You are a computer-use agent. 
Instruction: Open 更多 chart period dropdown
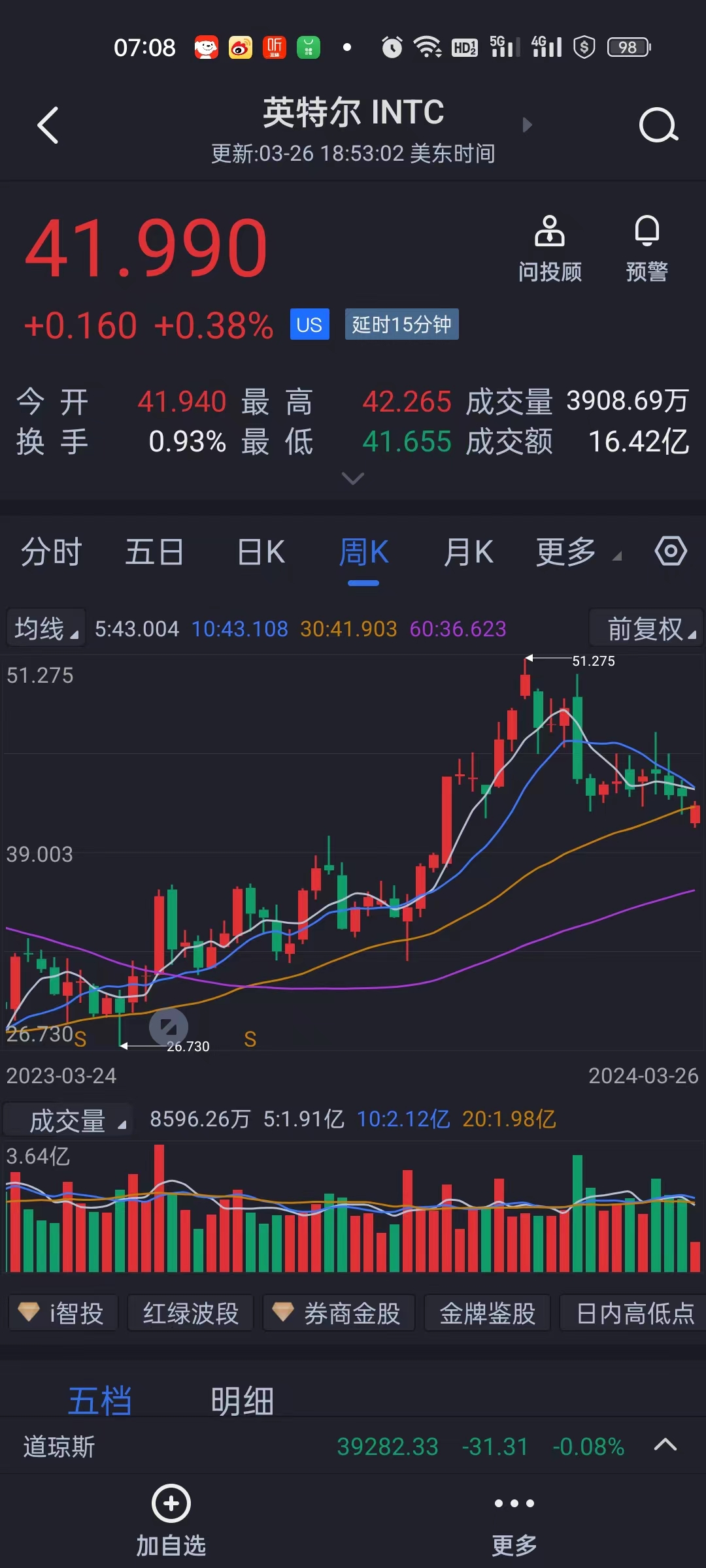[575, 552]
